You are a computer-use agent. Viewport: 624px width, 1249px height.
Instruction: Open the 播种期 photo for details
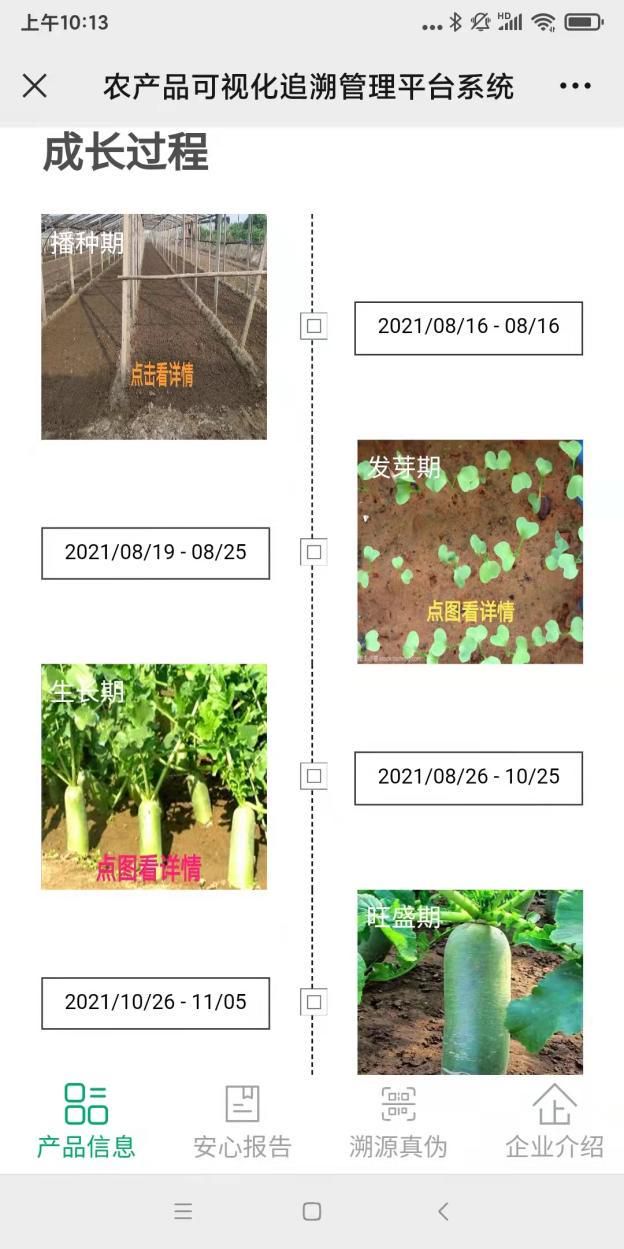click(154, 326)
